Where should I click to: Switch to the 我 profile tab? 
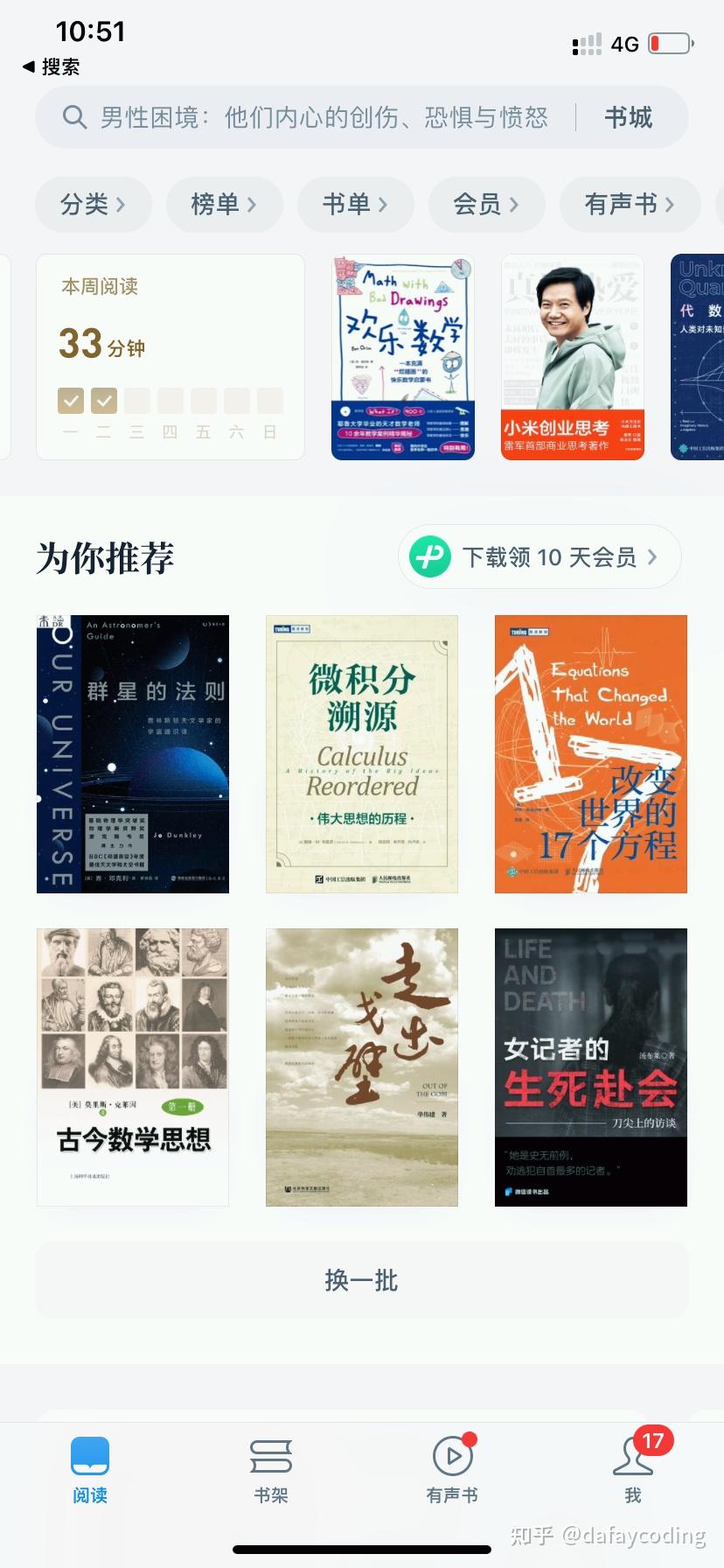[633, 1472]
